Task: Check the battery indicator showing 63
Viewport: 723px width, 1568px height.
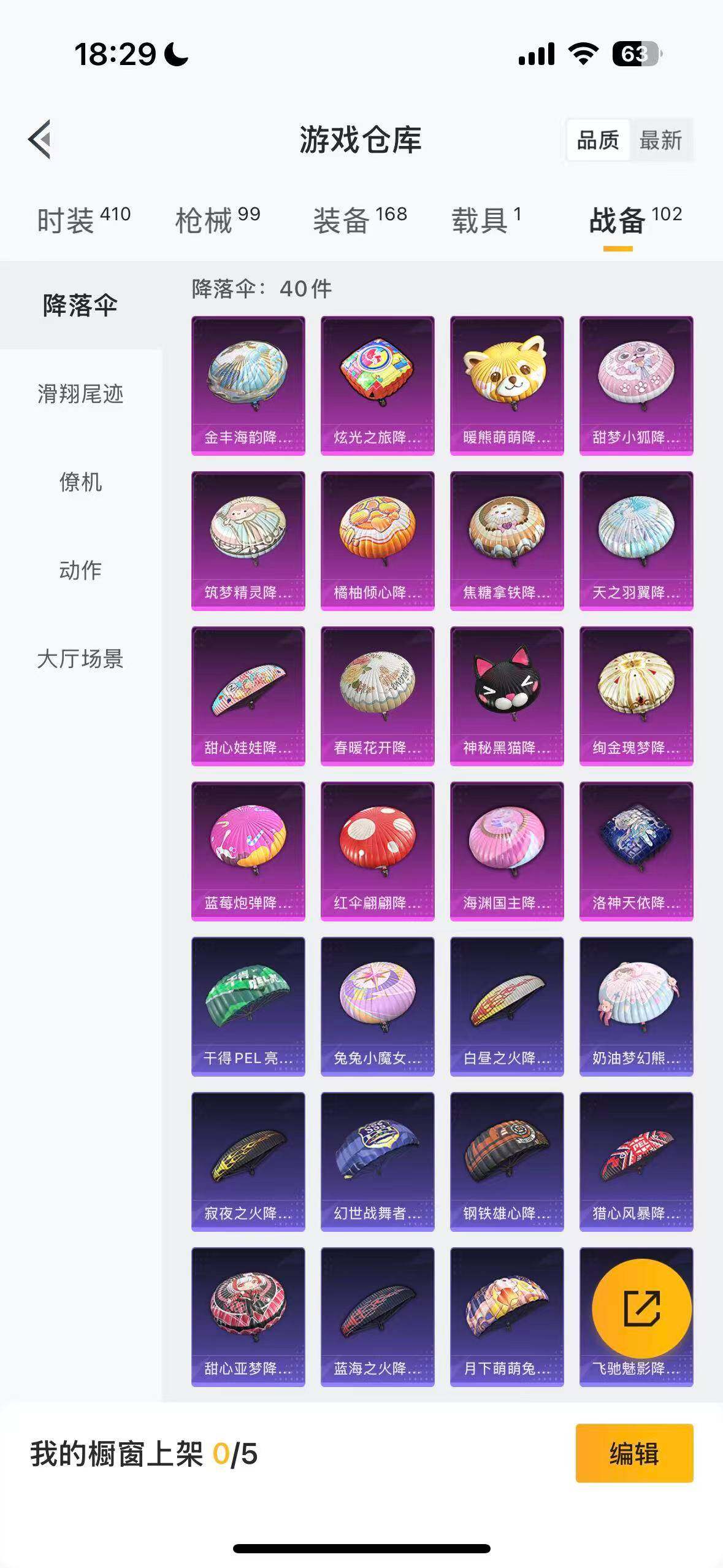Action: click(638, 53)
